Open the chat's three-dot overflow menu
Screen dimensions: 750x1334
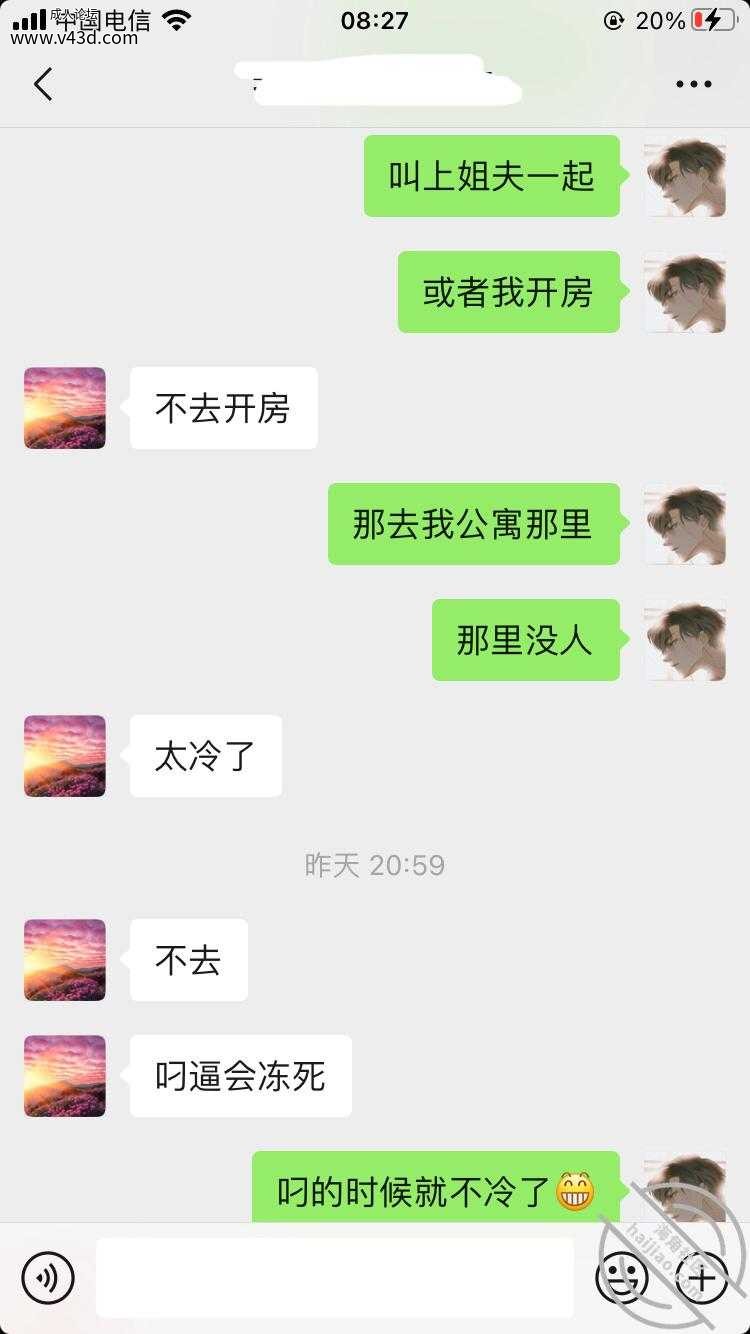tap(693, 85)
